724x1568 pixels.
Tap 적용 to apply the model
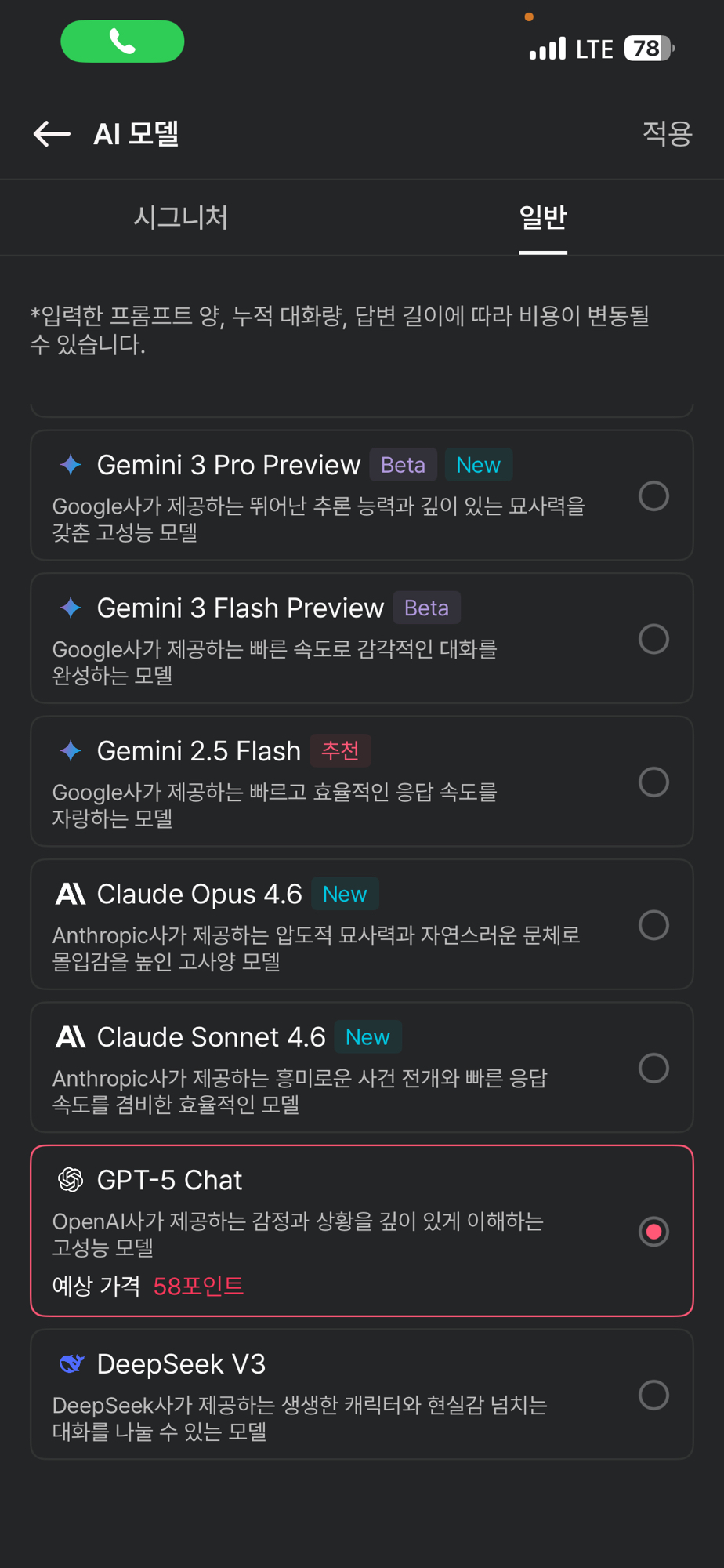click(x=667, y=134)
